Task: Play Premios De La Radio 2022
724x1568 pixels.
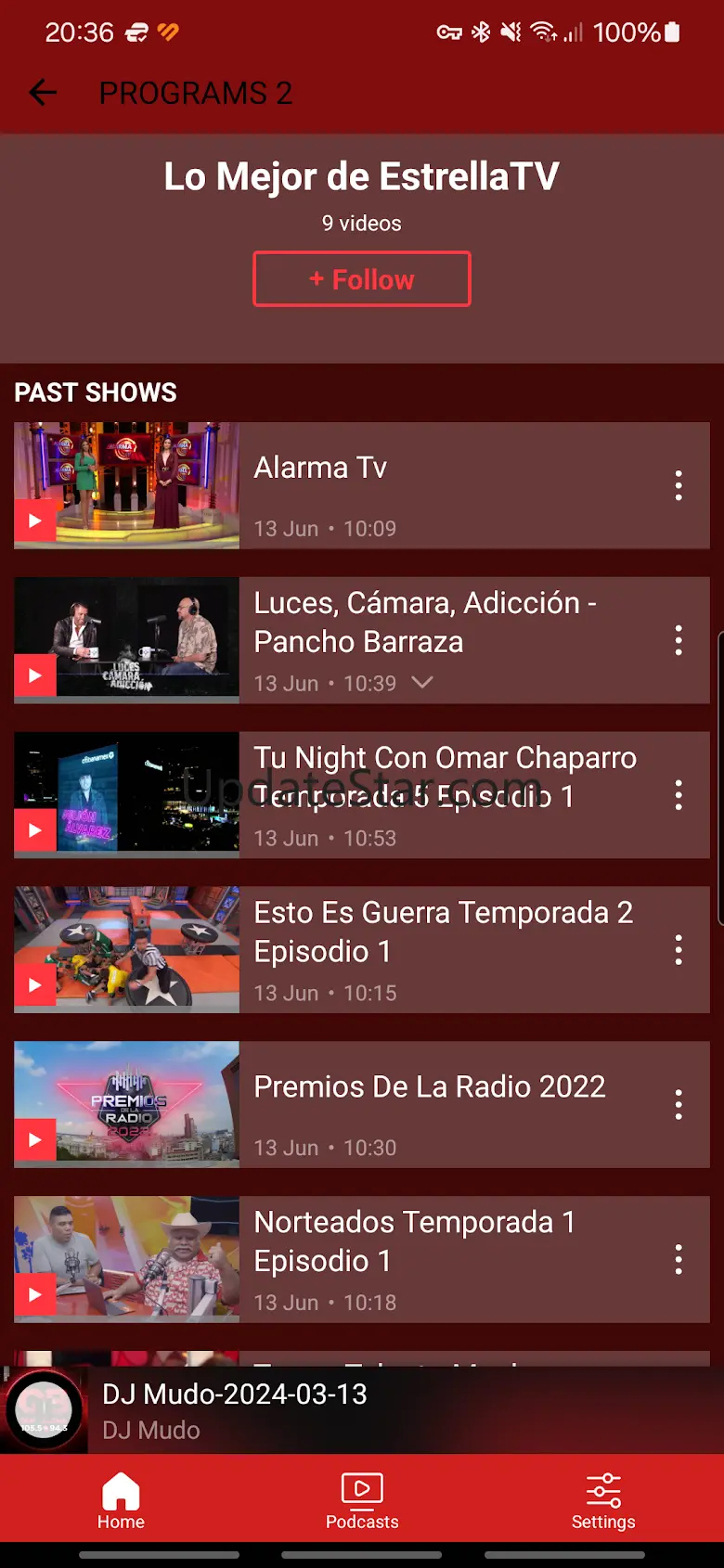Action: point(35,1140)
